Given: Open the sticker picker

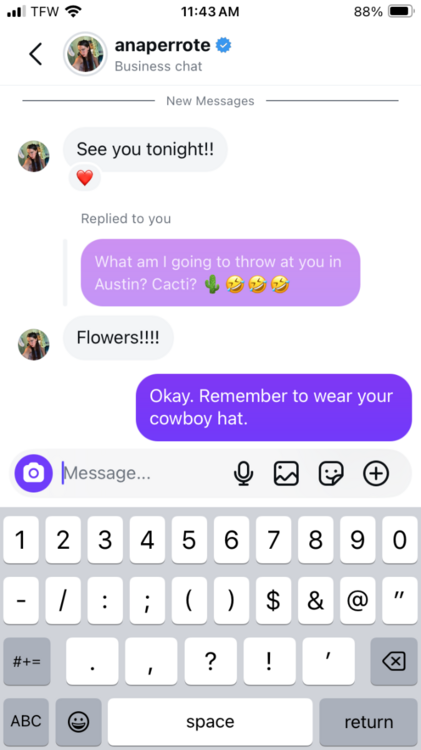Looking at the screenshot, I should coord(331,473).
